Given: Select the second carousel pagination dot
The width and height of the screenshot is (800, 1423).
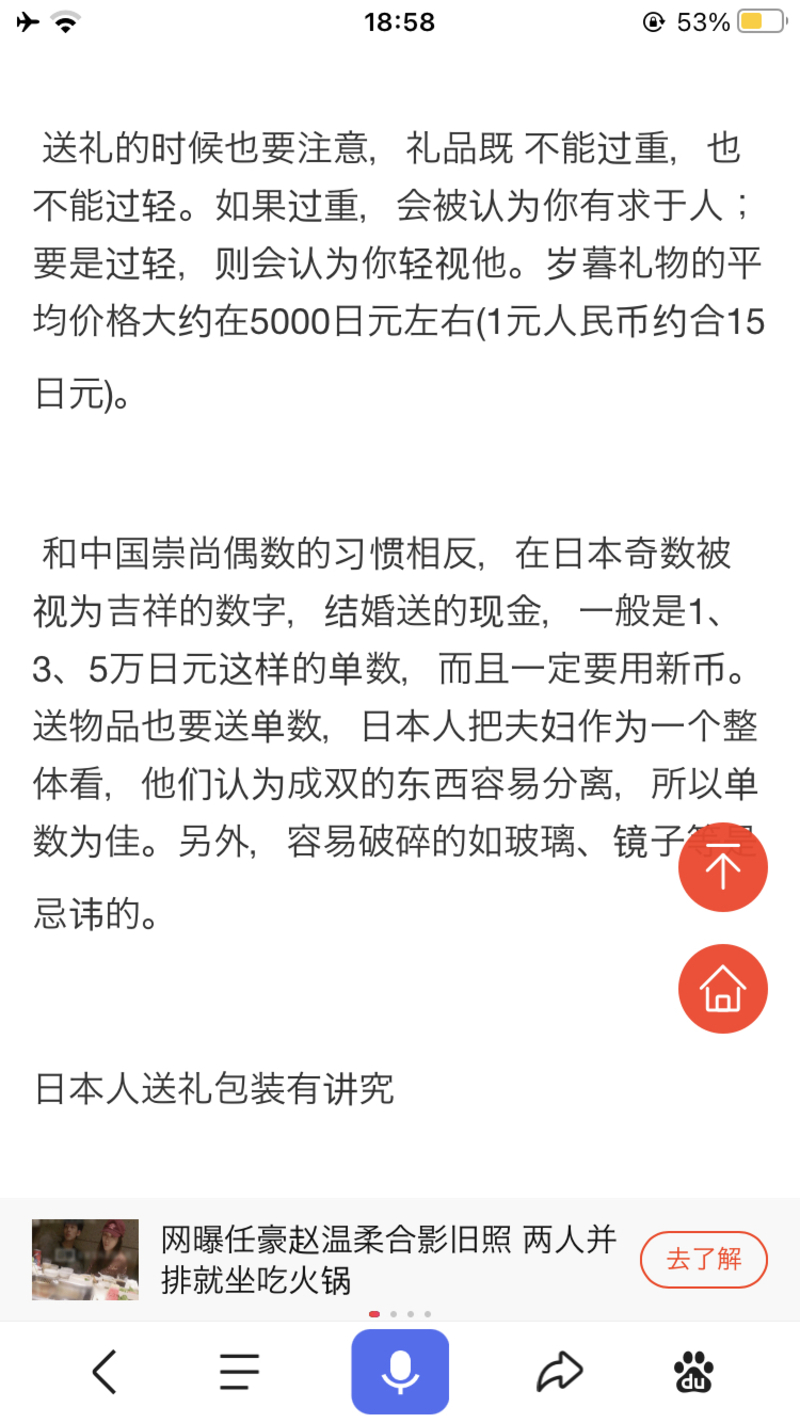Looking at the screenshot, I should click(x=392, y=1313).
